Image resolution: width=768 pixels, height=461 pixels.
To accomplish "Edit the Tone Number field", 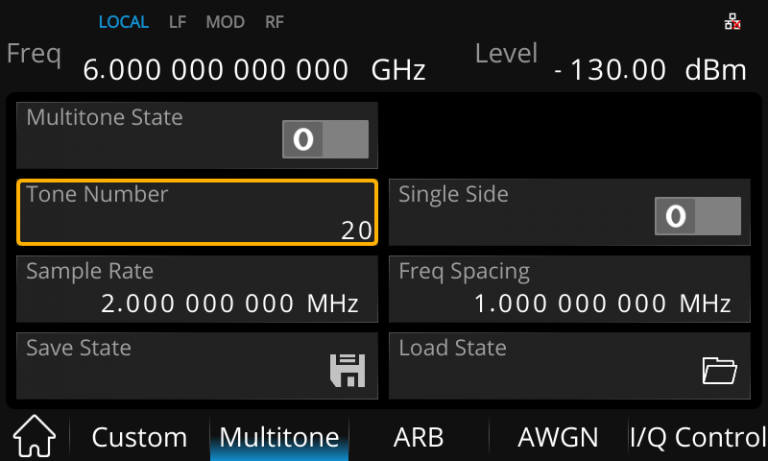I will click(x=197, y=212).
